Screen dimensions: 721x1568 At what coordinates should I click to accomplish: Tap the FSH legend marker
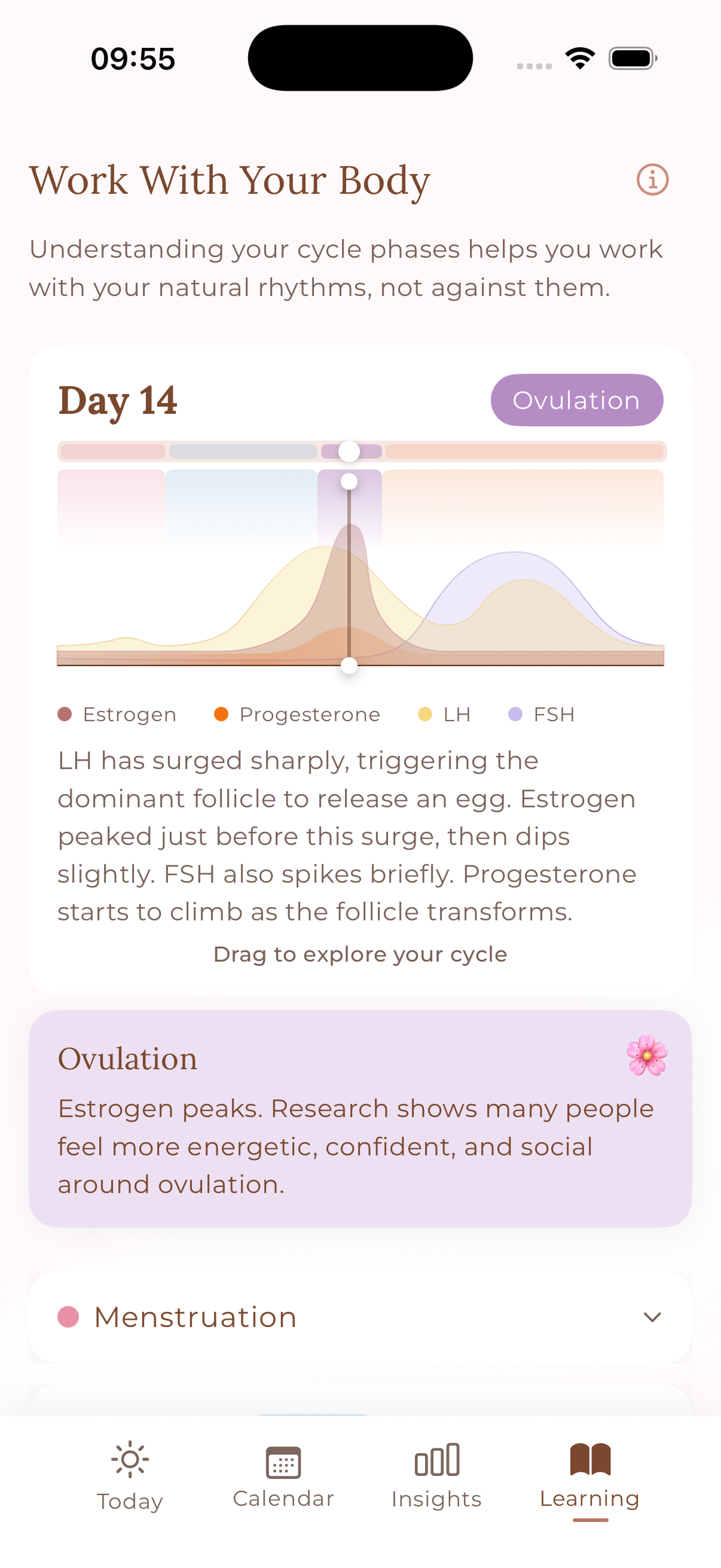[x=516, y=713]
